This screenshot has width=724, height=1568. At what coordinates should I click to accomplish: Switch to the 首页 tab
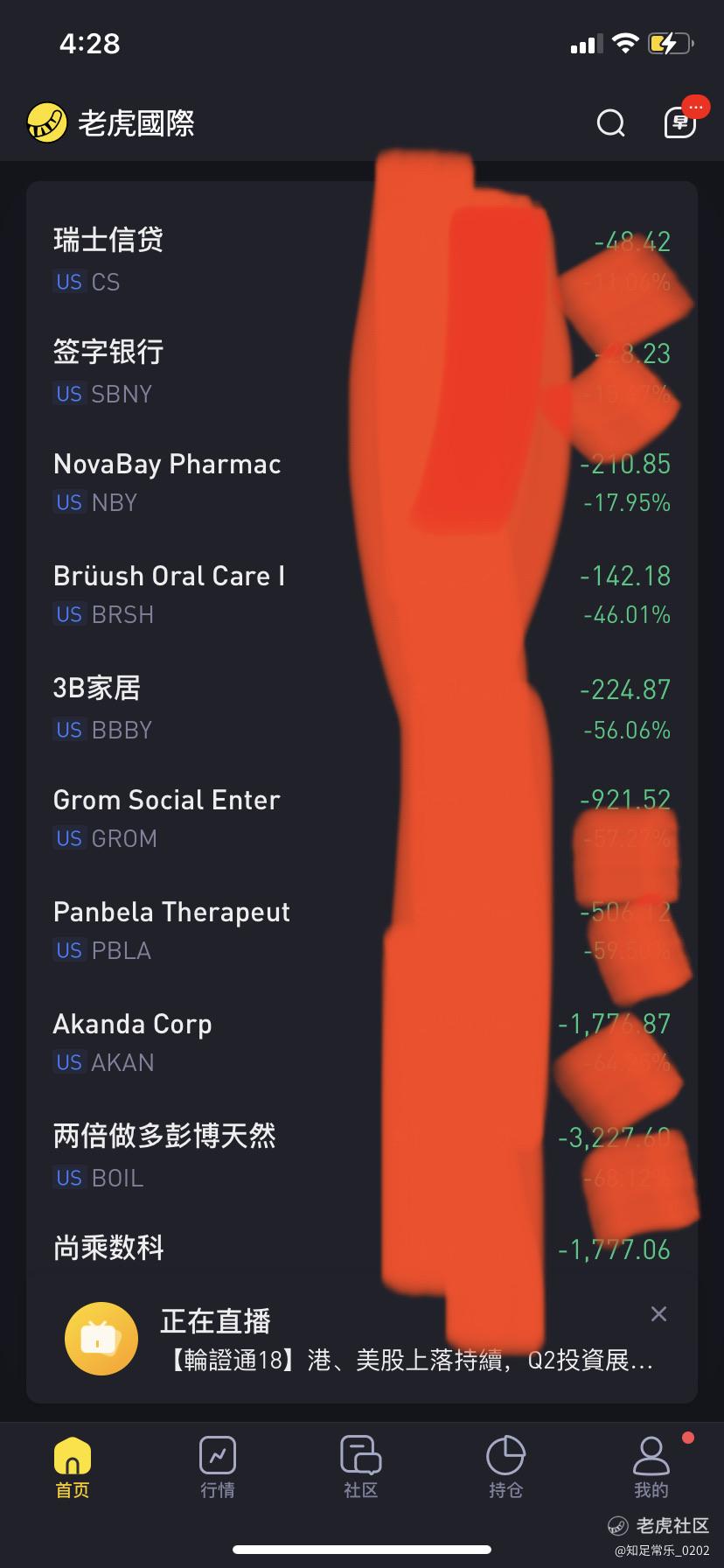pos(73,1467)
